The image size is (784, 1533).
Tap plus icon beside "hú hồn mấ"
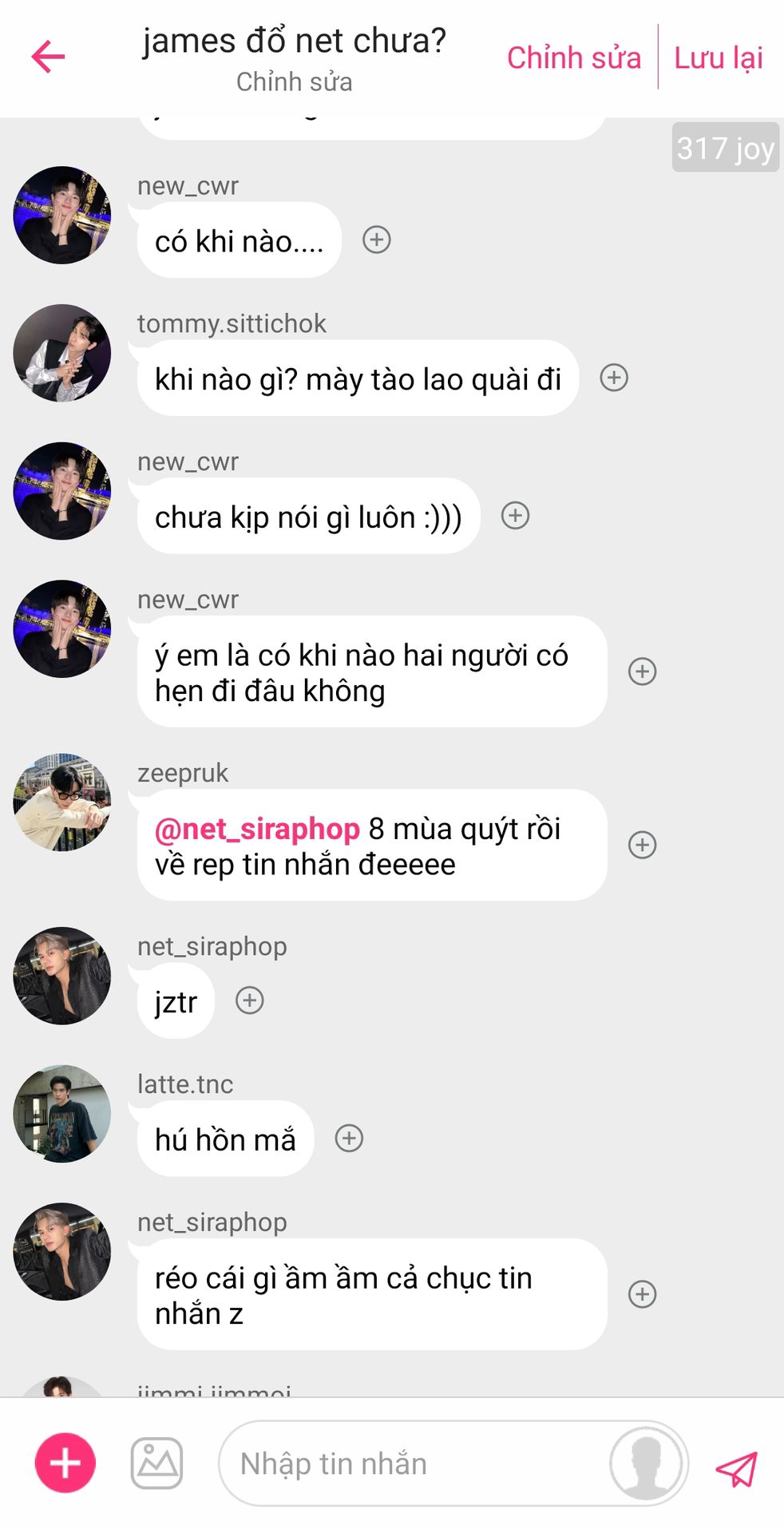point(349,1139)
